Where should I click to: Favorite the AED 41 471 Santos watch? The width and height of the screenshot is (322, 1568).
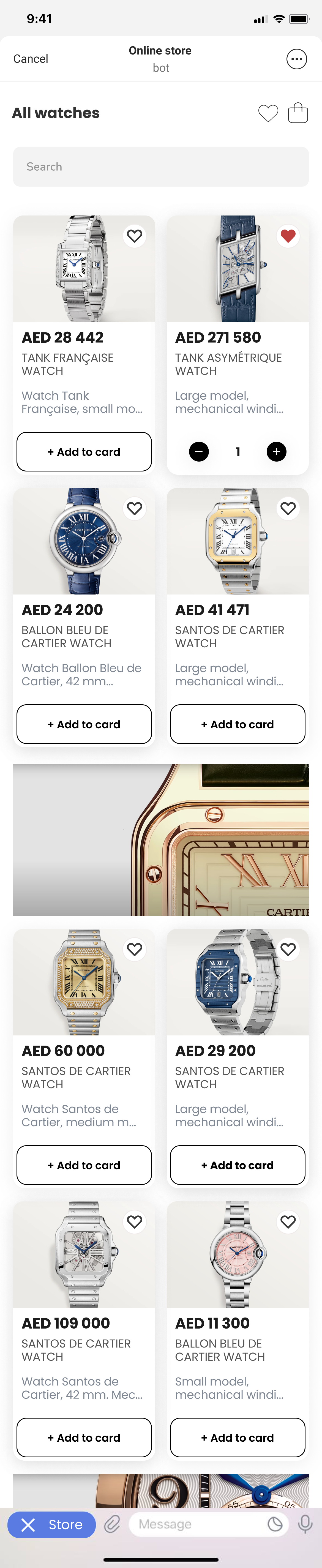pos(288,508)
